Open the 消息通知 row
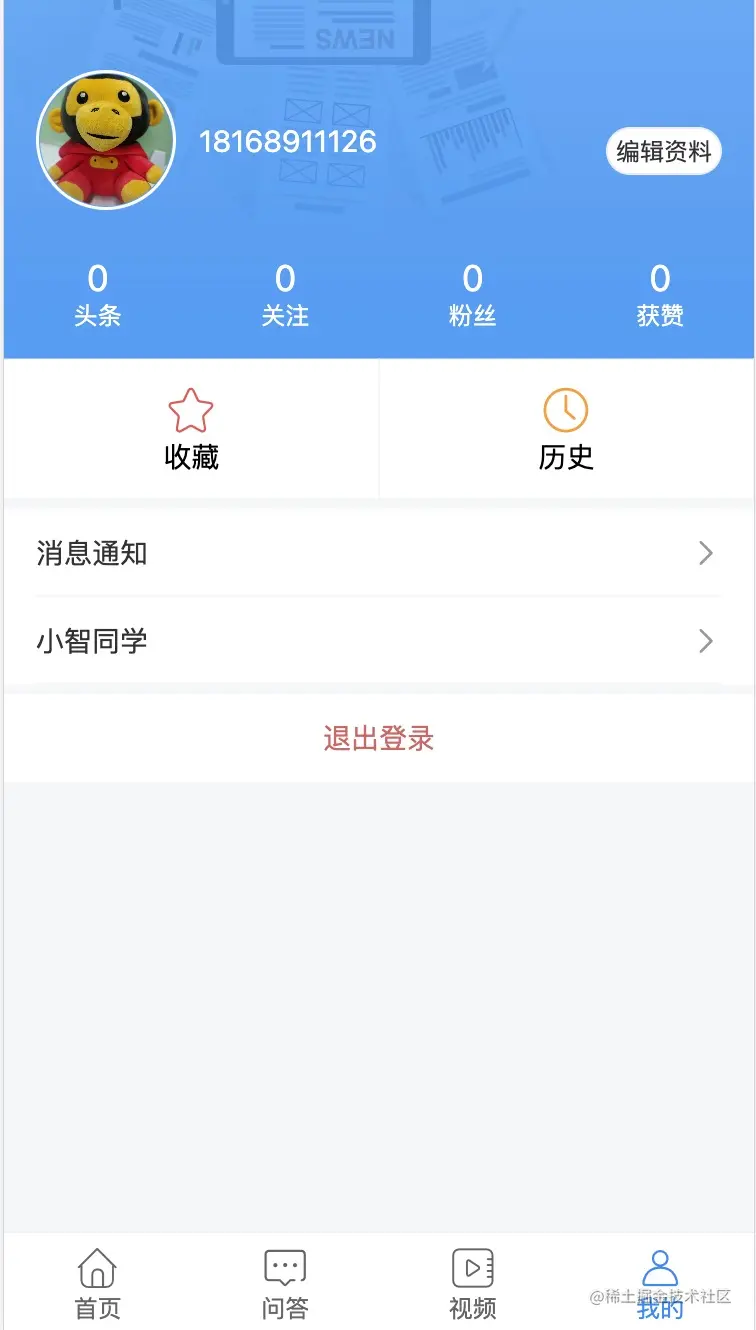Screen dimensions: 756x1330 click(x=378, y=553)
